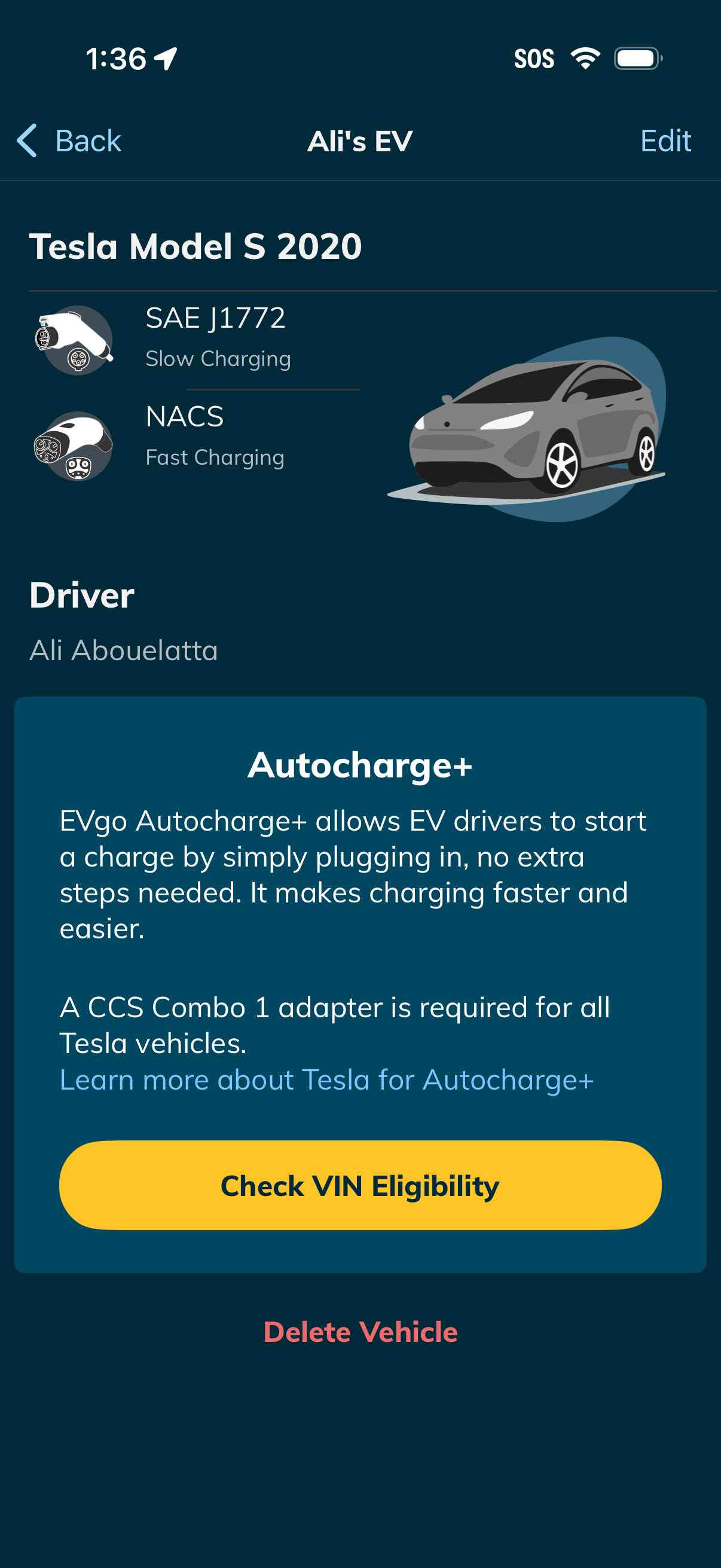Tap the Slow Charging label
The image size is (721, 1568).
tap(218, 359)
